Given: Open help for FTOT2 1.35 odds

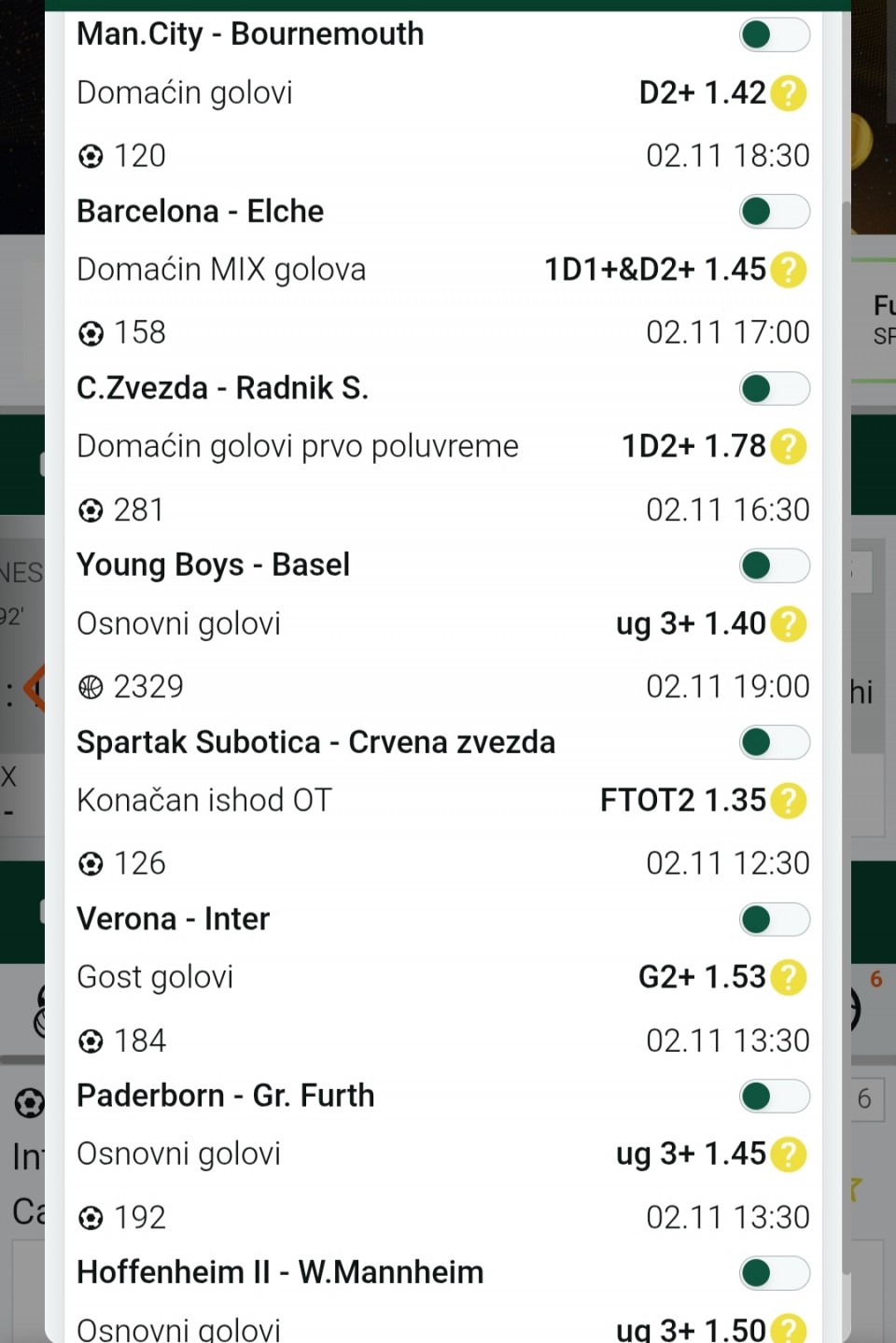Looking at the screenshot, I should (x=789, y=801).
